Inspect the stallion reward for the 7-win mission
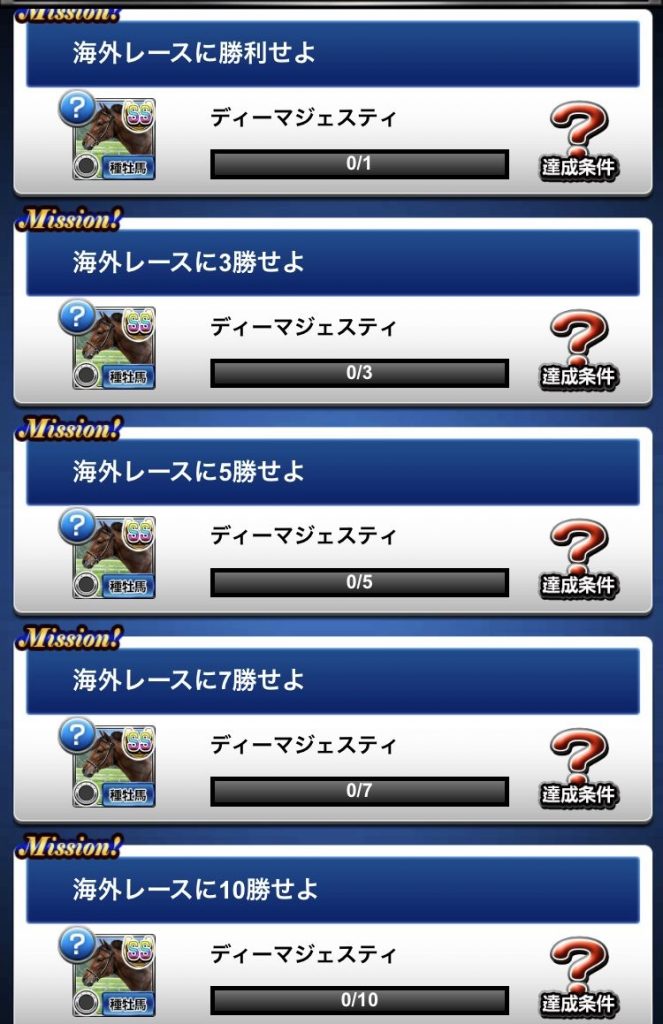The height and width of the screenshot is (1024, 663). [112, 766]
